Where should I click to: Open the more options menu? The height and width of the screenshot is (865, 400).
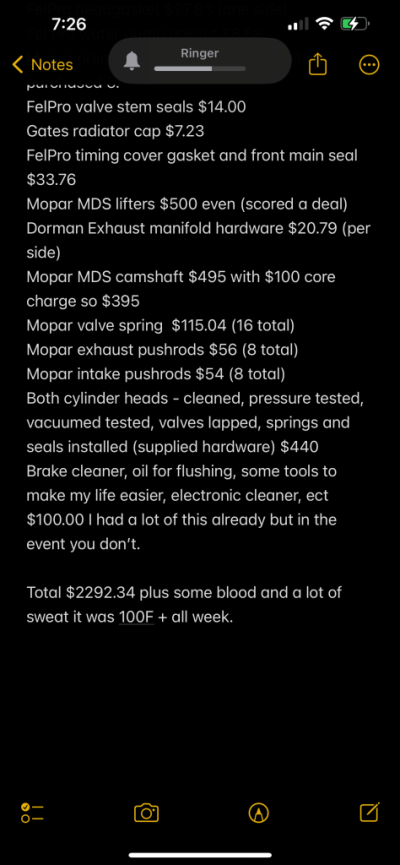click(x=369, y=65)
